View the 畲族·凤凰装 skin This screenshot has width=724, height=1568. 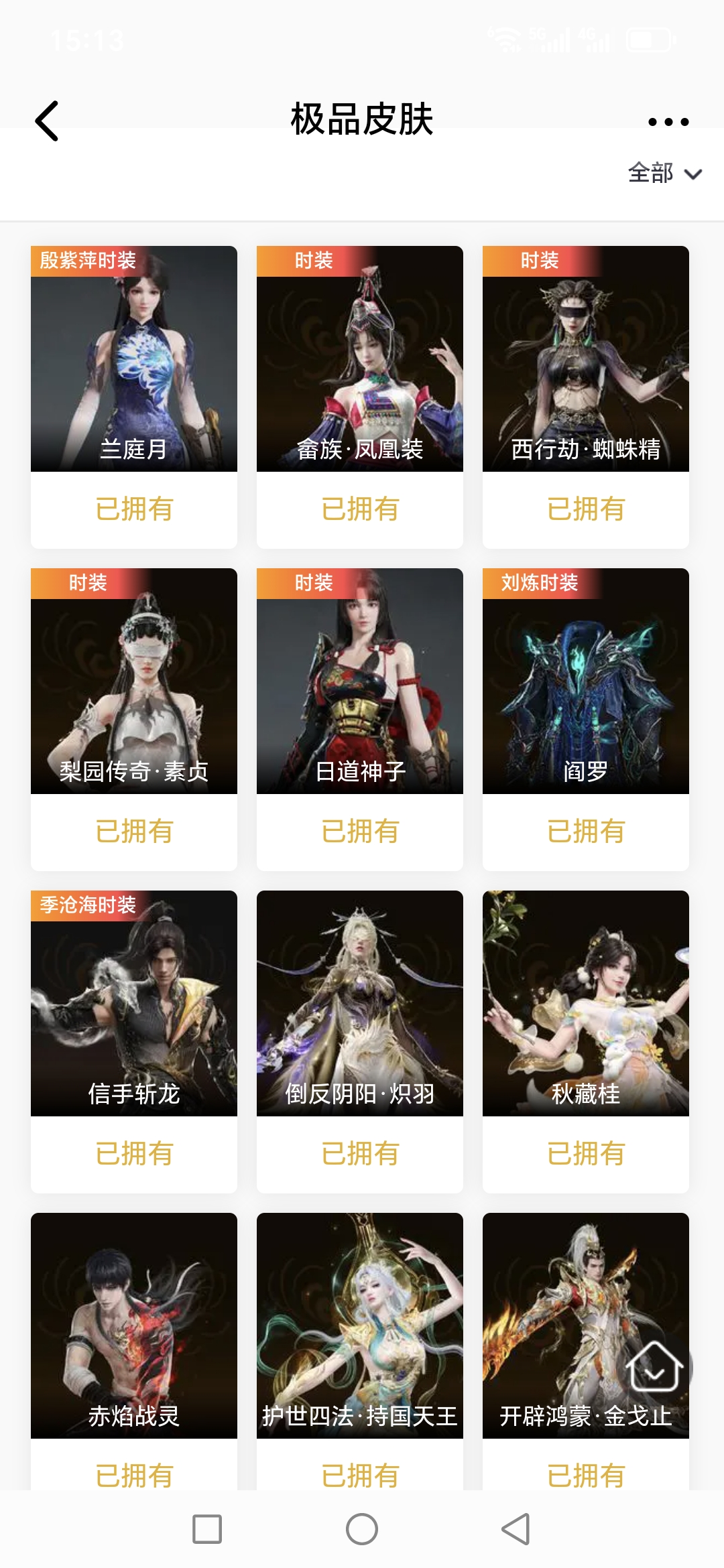(x=360, y=359)
